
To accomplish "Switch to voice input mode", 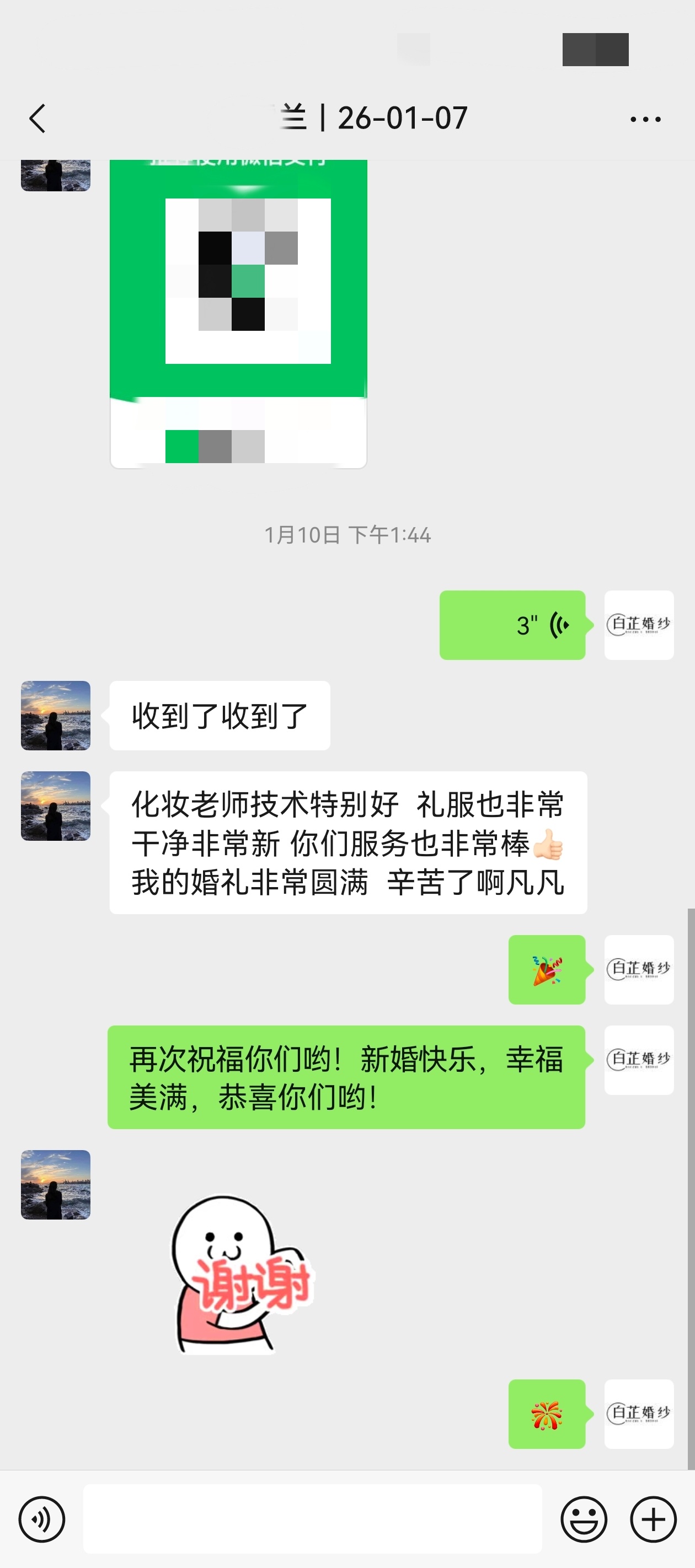I will click(x=42, y=1519).
